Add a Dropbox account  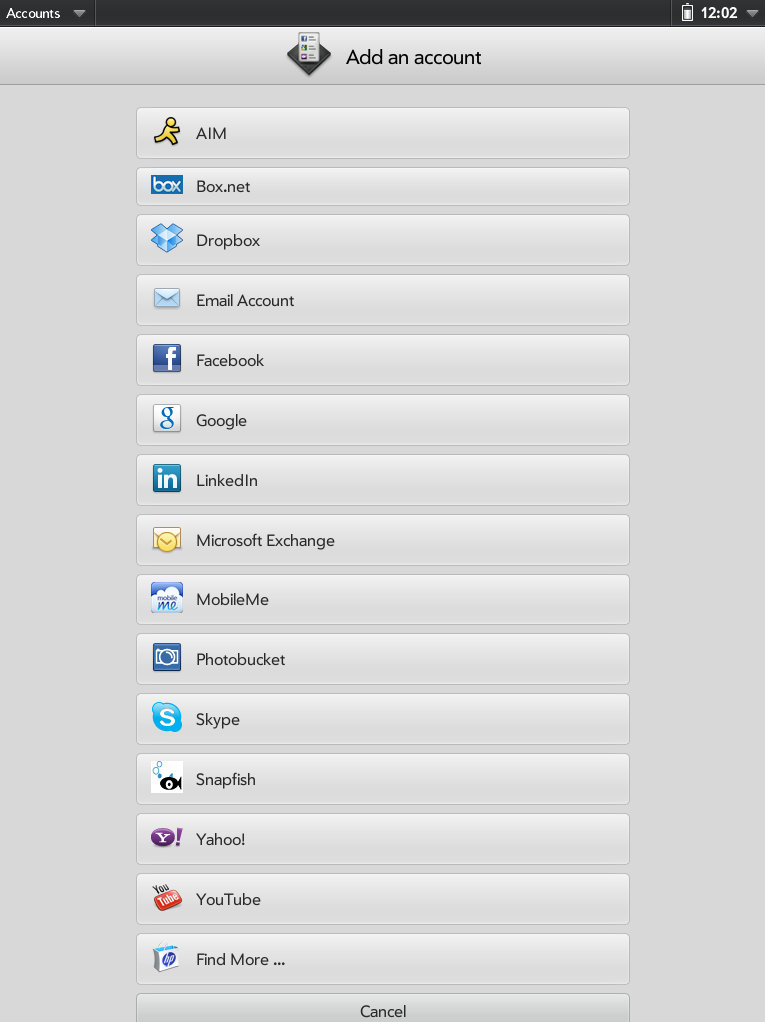tap(382, 240)
